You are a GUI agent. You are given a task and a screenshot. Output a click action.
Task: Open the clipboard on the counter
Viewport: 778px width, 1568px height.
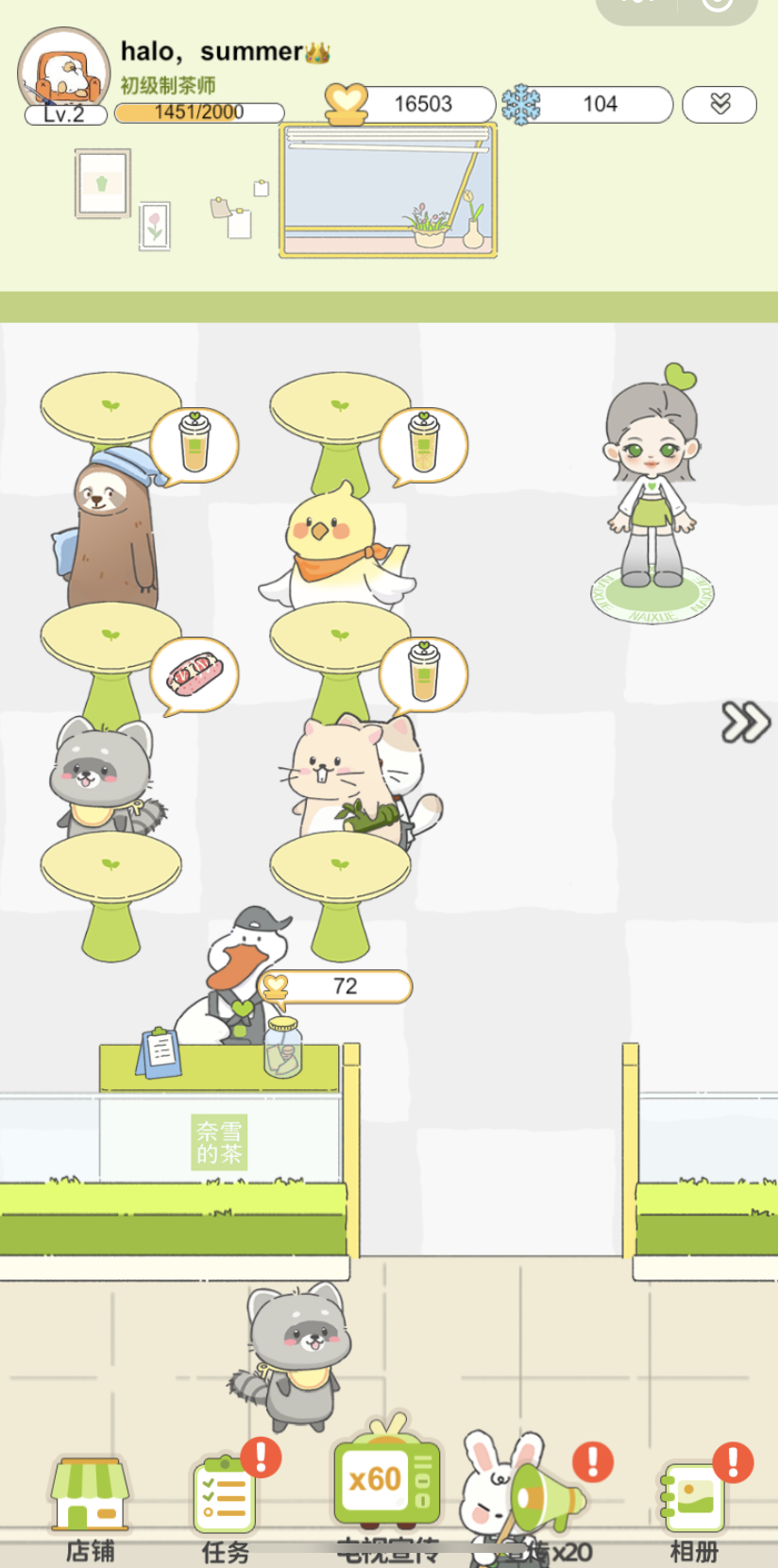160,1050
